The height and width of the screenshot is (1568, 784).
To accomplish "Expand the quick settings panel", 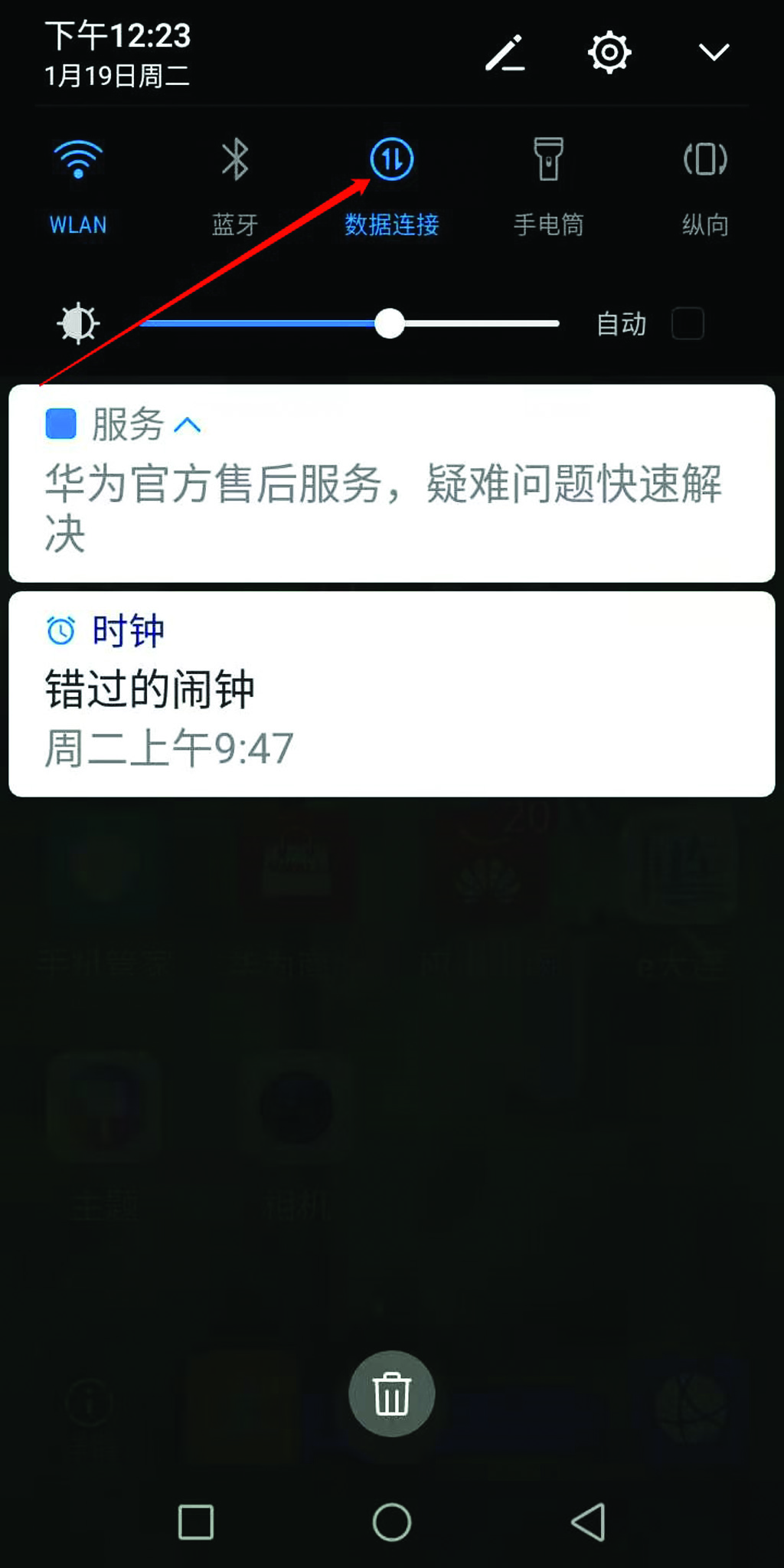I will (714, 53).
